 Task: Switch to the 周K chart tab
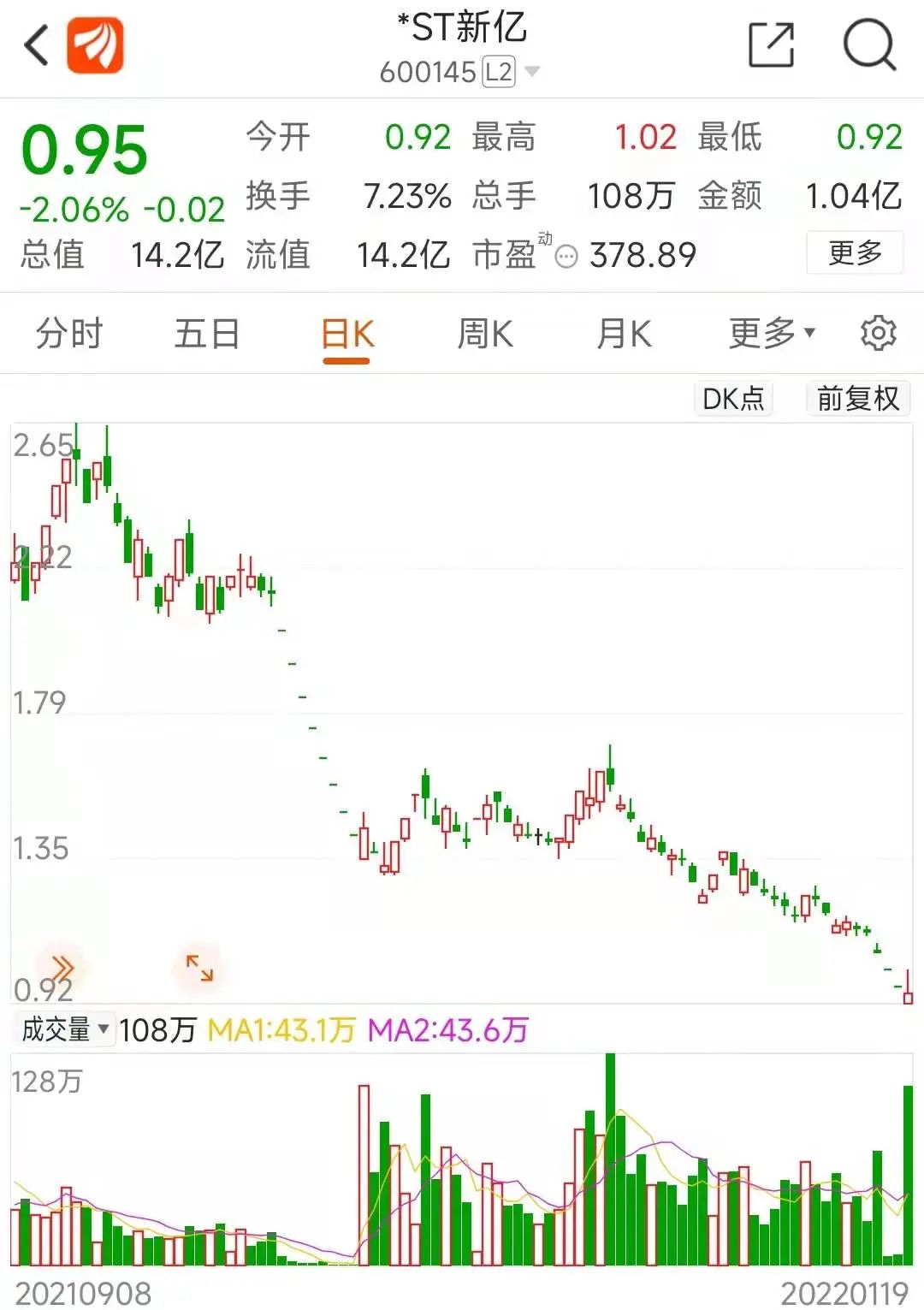tap(485, 334)
